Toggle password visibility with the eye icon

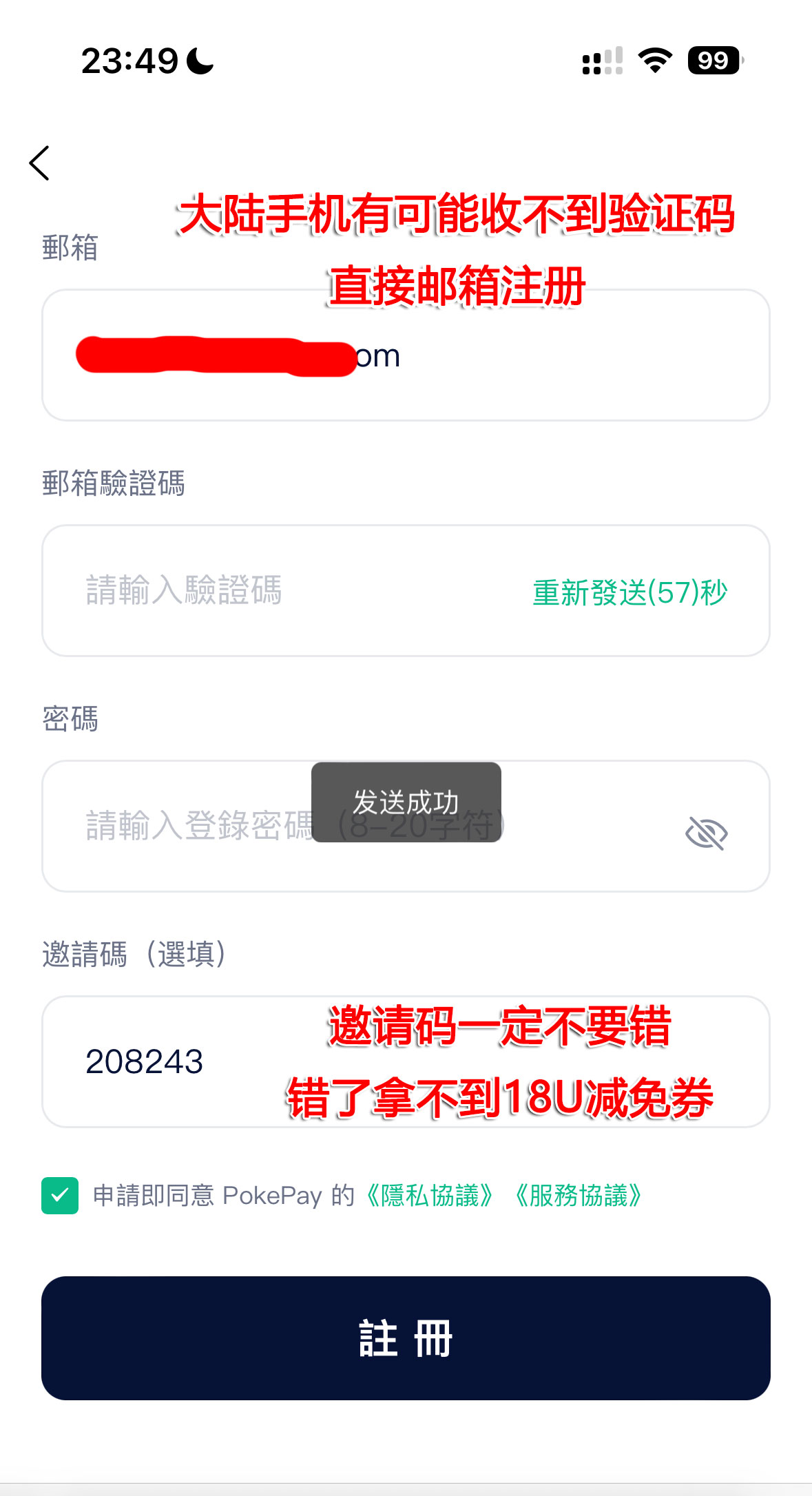707,833
